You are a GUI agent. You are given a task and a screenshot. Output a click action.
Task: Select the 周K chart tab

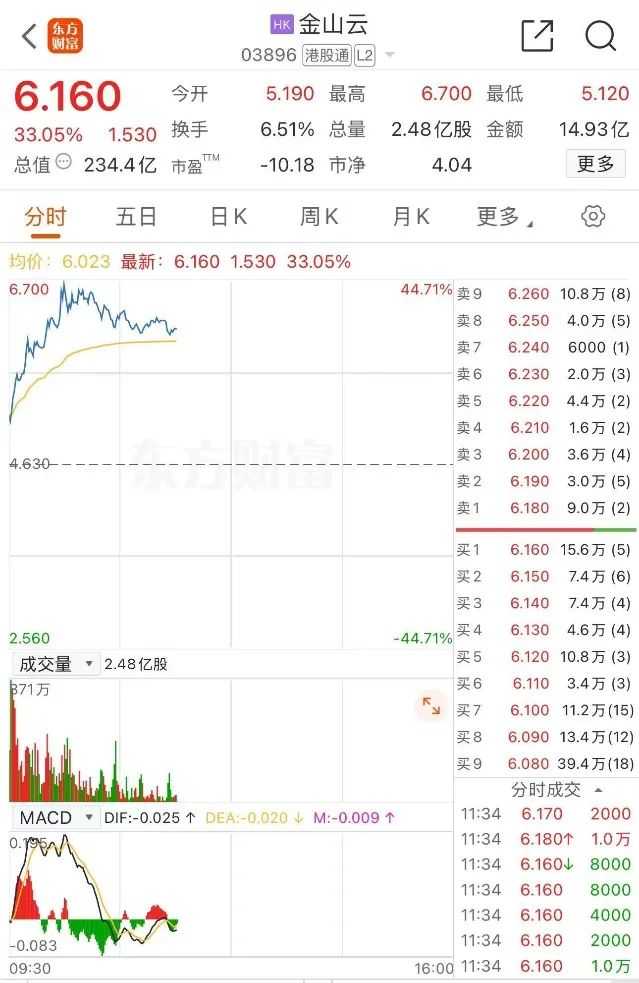(x=319, y=216)
